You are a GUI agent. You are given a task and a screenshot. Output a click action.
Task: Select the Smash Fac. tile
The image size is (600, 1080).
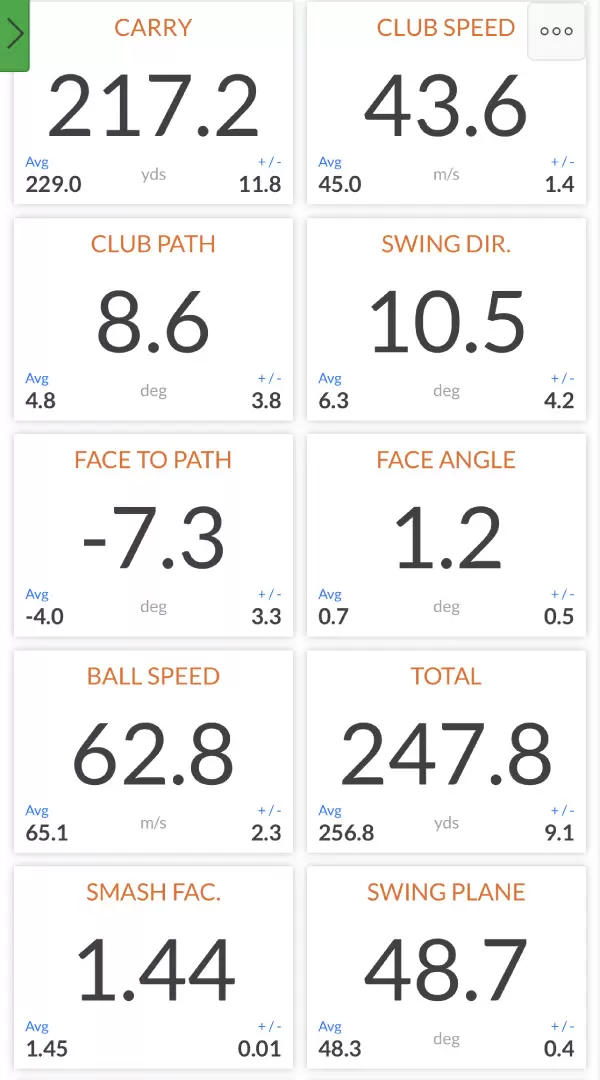tap(153, 968)
